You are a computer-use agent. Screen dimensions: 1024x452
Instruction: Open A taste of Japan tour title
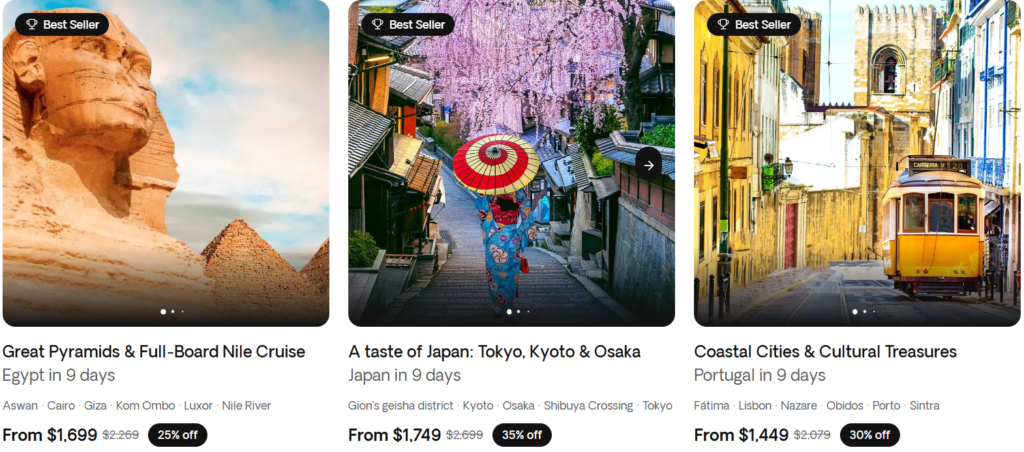[x=494, y=352]
